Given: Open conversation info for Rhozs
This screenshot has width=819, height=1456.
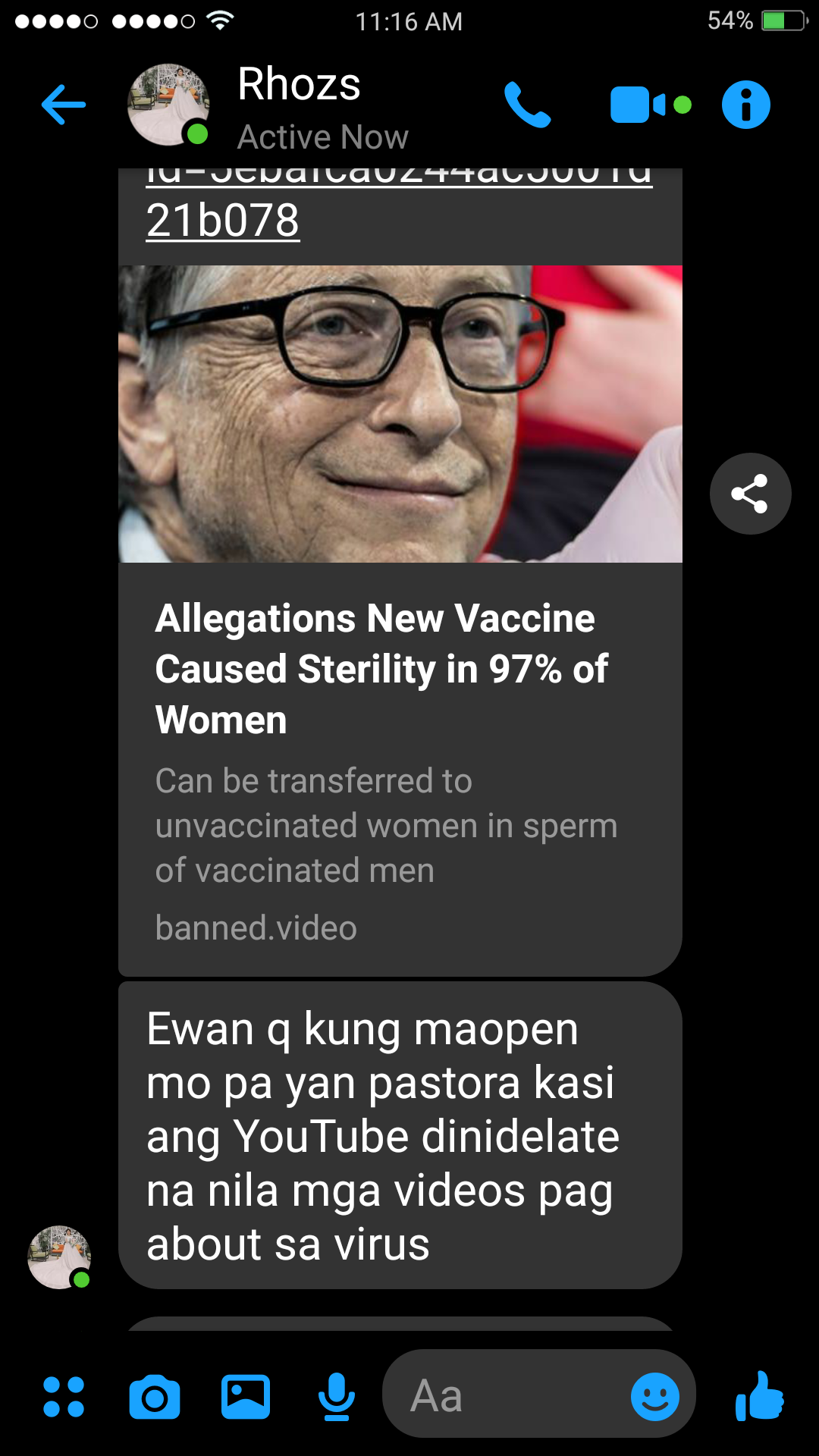Looking at the screenshot, I should point(746,105).
